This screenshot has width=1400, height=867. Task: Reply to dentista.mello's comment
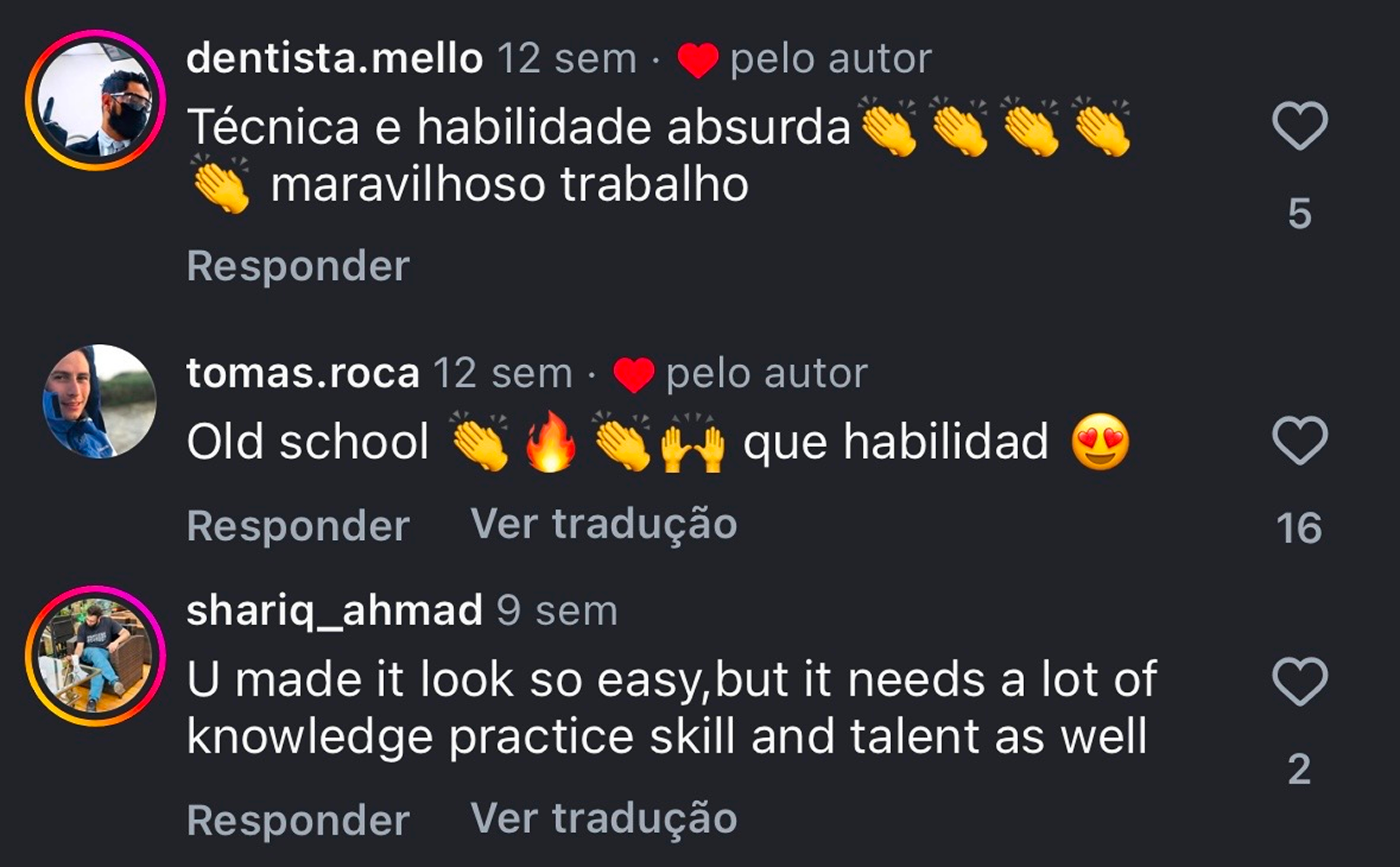[x=298, y=266]
